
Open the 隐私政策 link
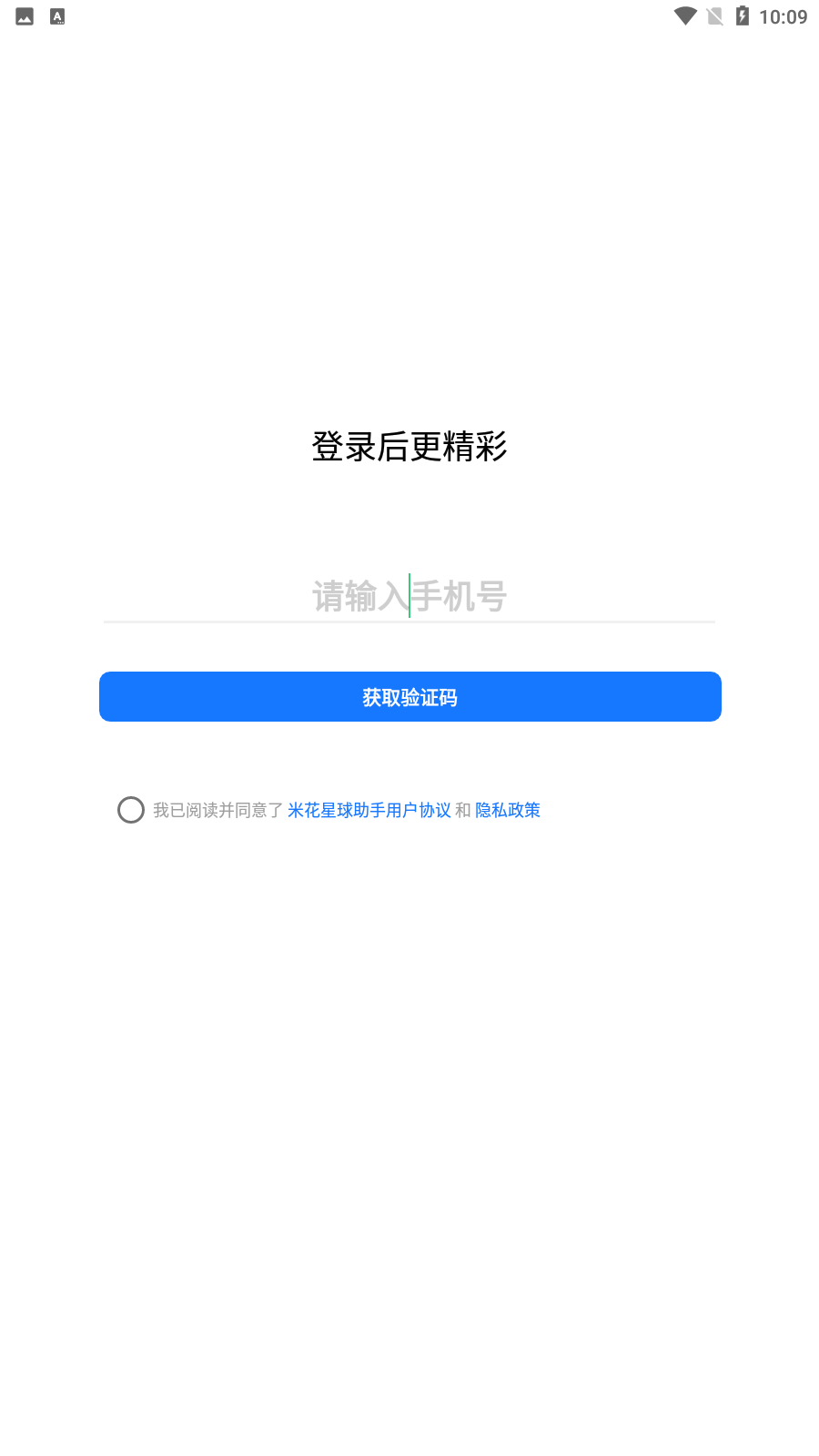coord(508,810)
